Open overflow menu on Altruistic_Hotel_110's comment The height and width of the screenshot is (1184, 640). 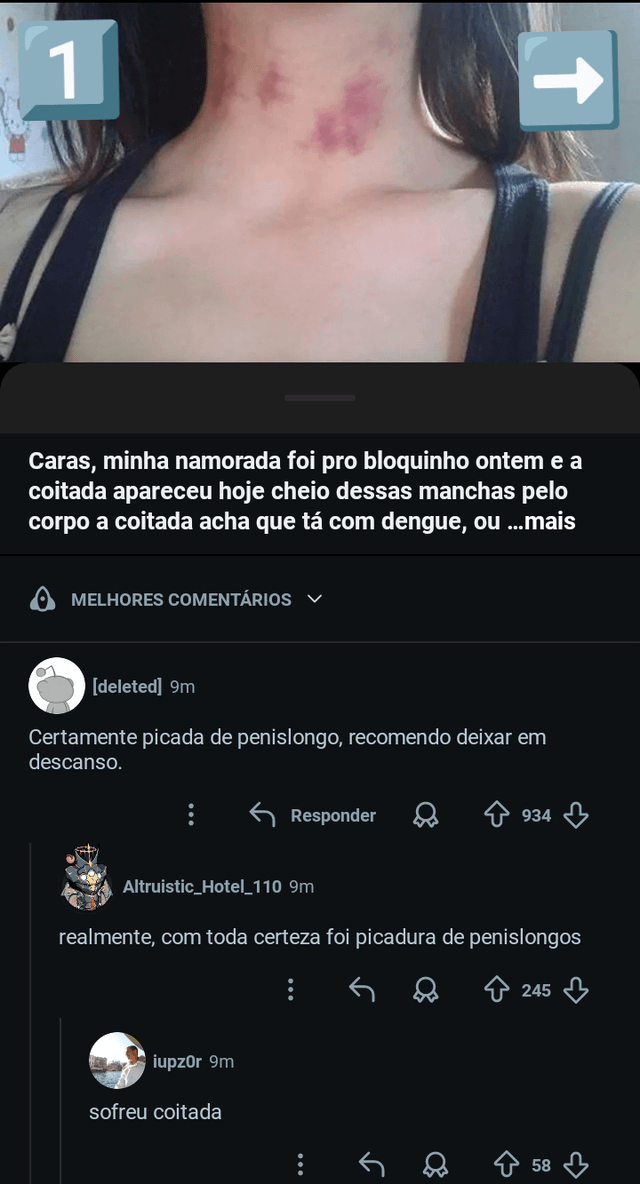[290, 990]
